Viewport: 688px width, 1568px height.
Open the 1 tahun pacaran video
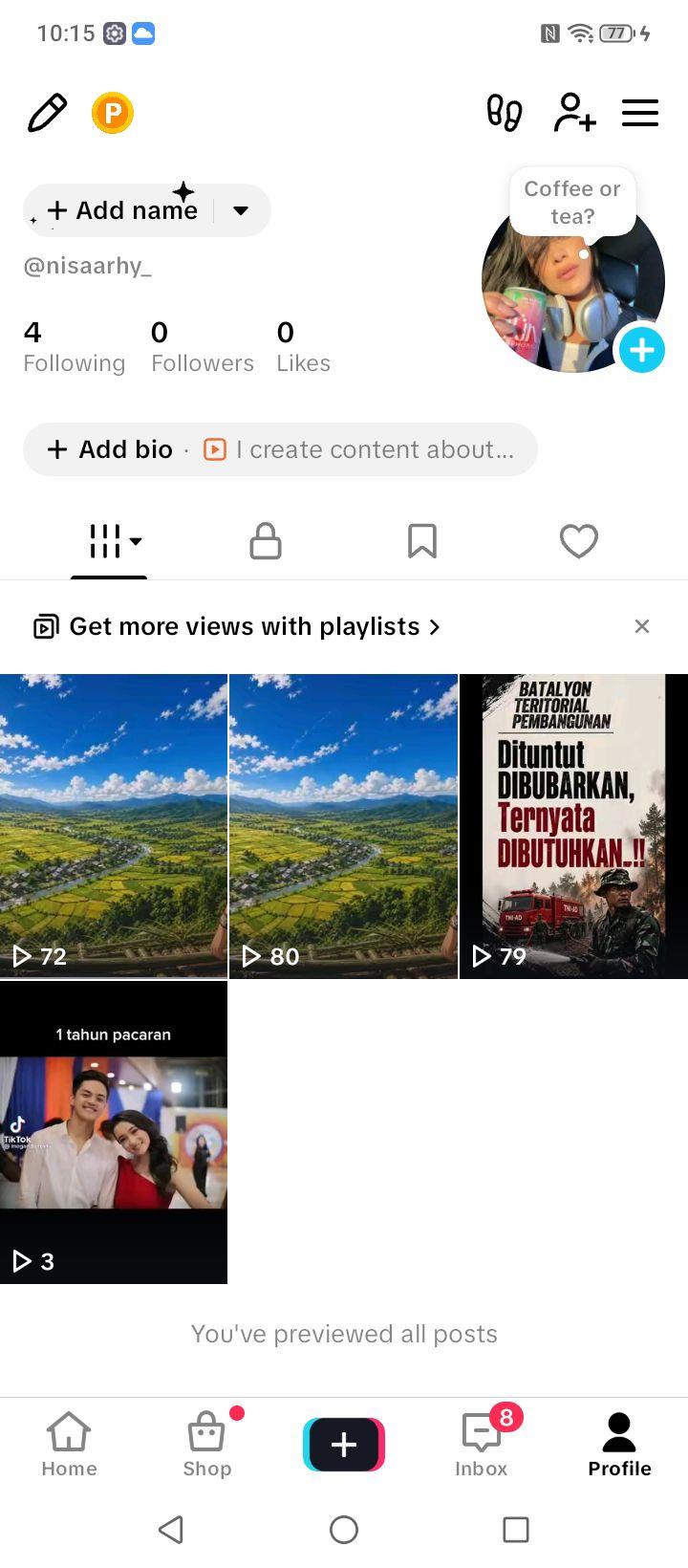pos(114,1133)
